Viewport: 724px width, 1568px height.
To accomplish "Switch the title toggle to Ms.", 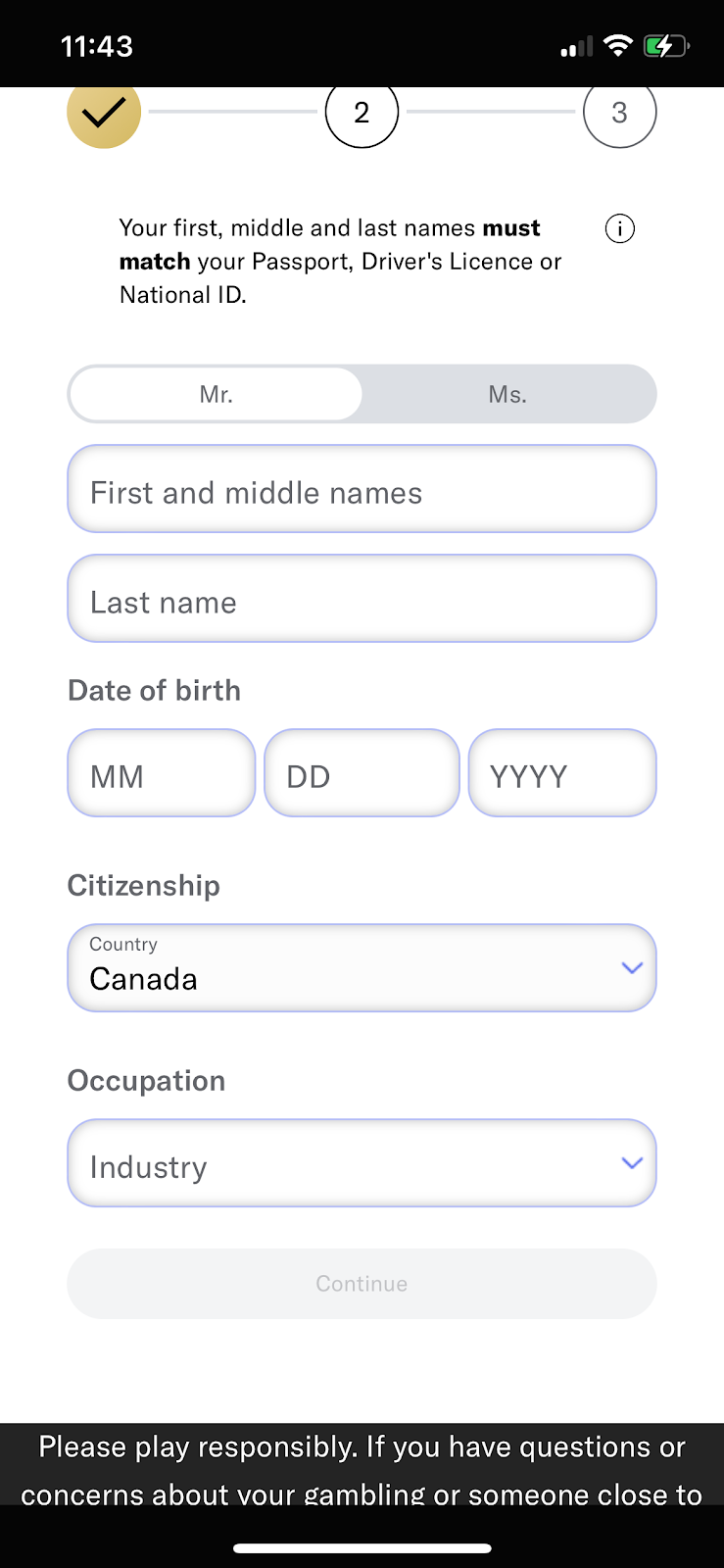I will click(507, 394).
